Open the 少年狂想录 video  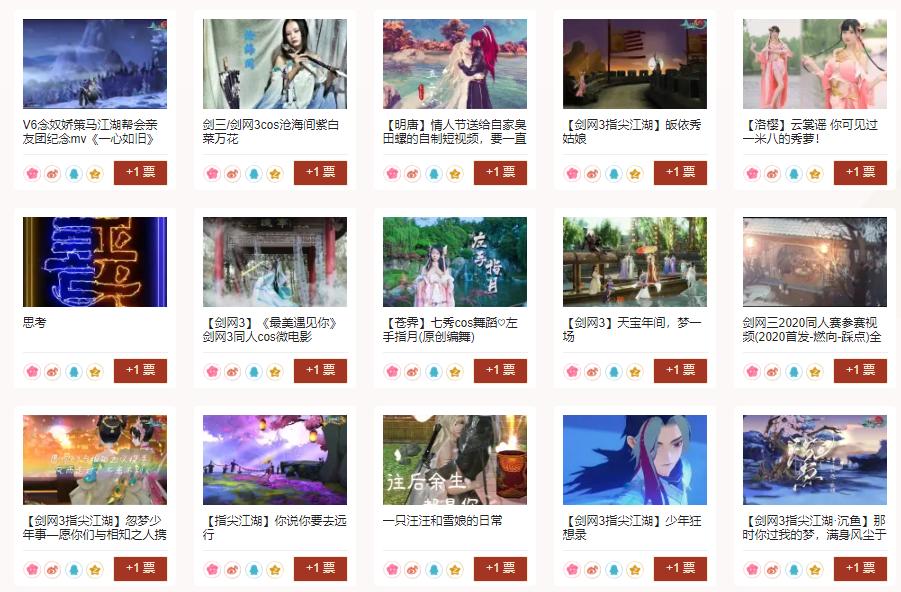634,460
